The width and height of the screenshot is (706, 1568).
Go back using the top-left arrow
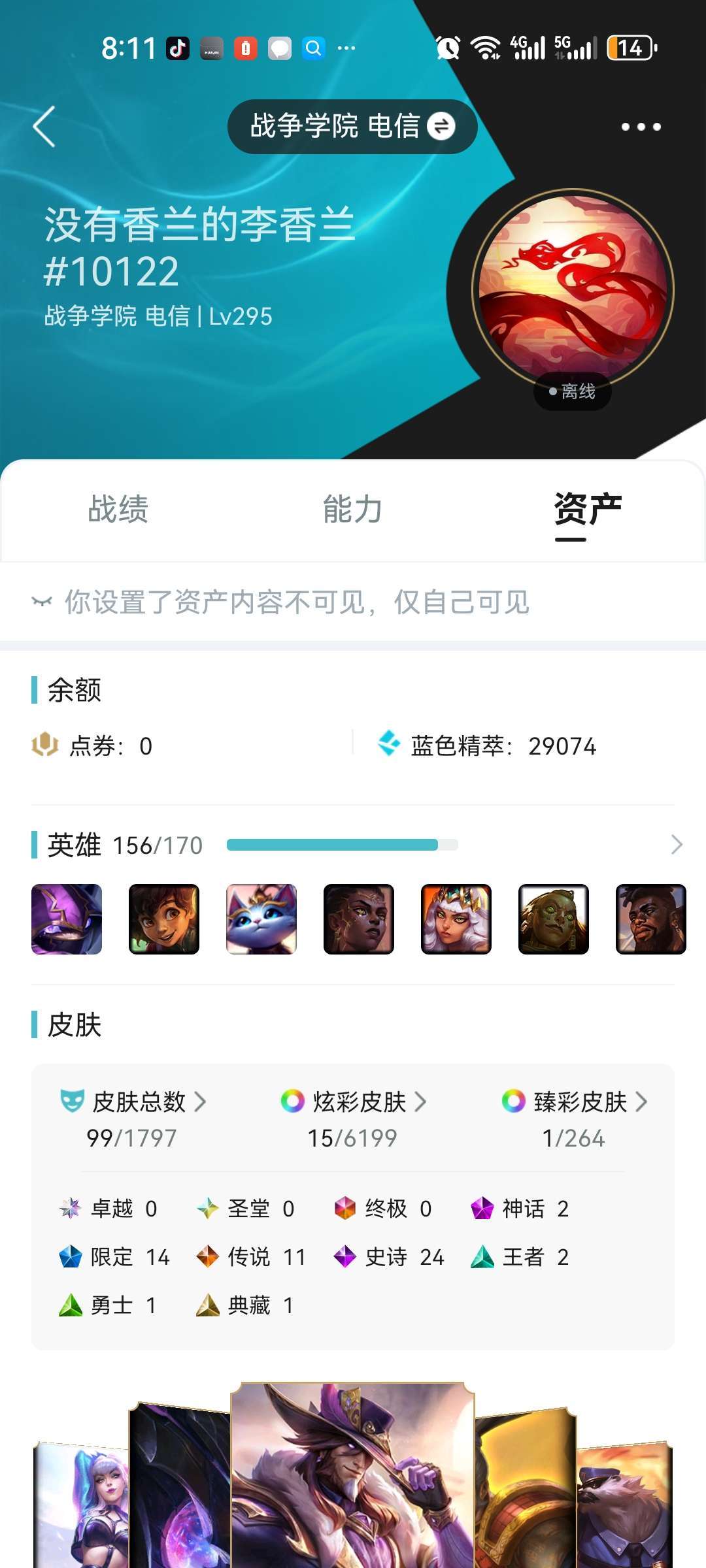44,127
